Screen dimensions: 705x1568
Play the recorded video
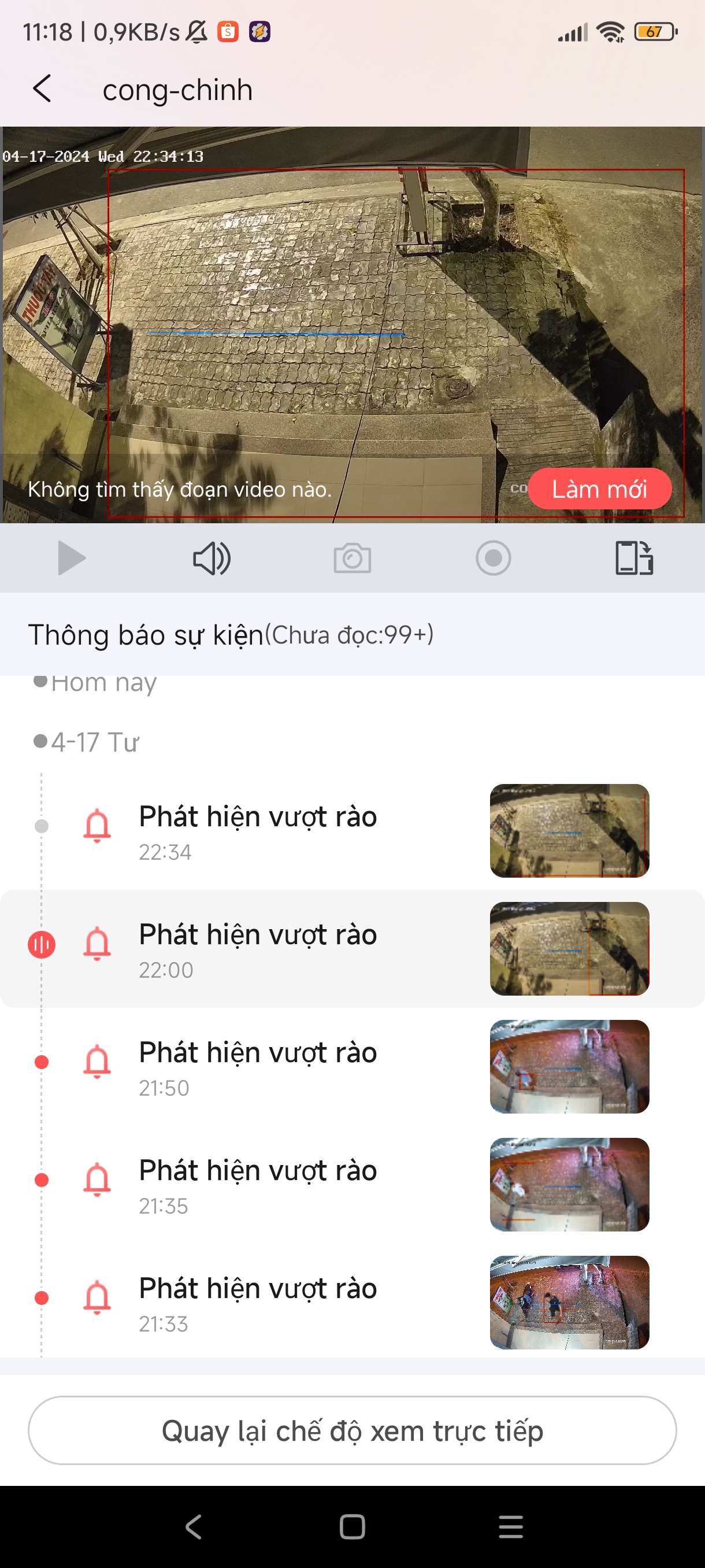(71, 557)
